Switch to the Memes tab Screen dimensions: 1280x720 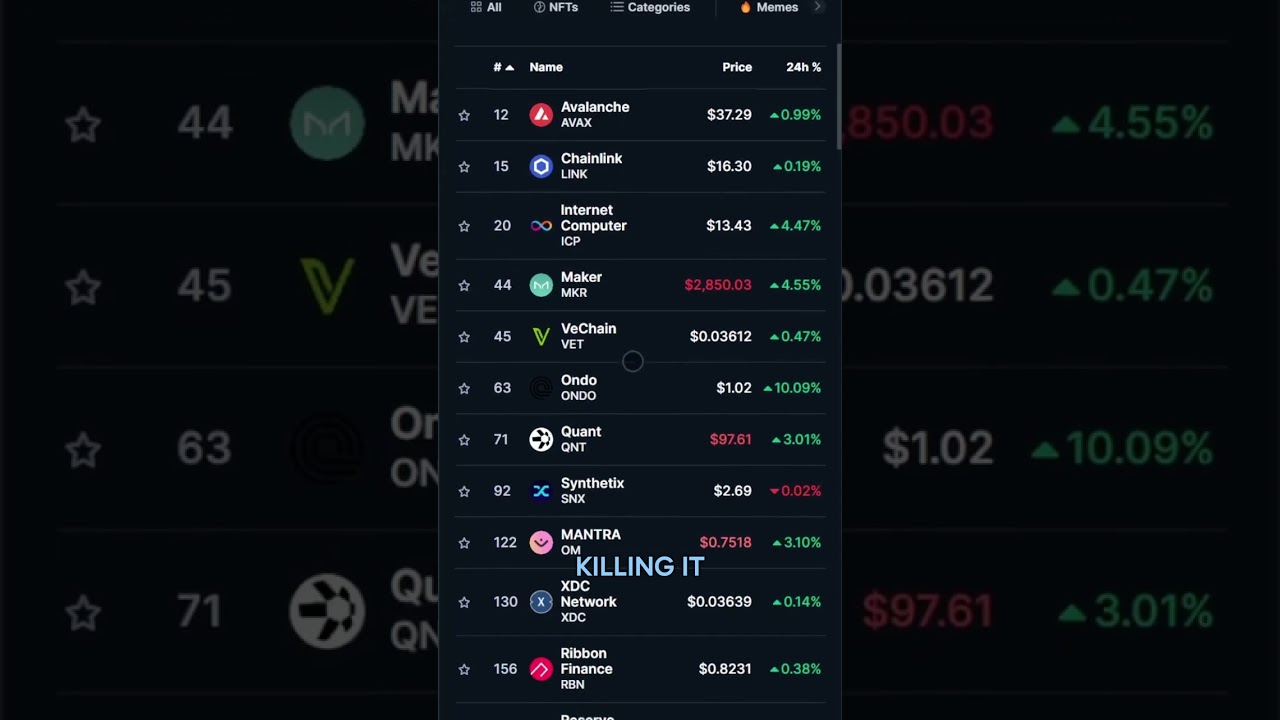click(769, 7)
